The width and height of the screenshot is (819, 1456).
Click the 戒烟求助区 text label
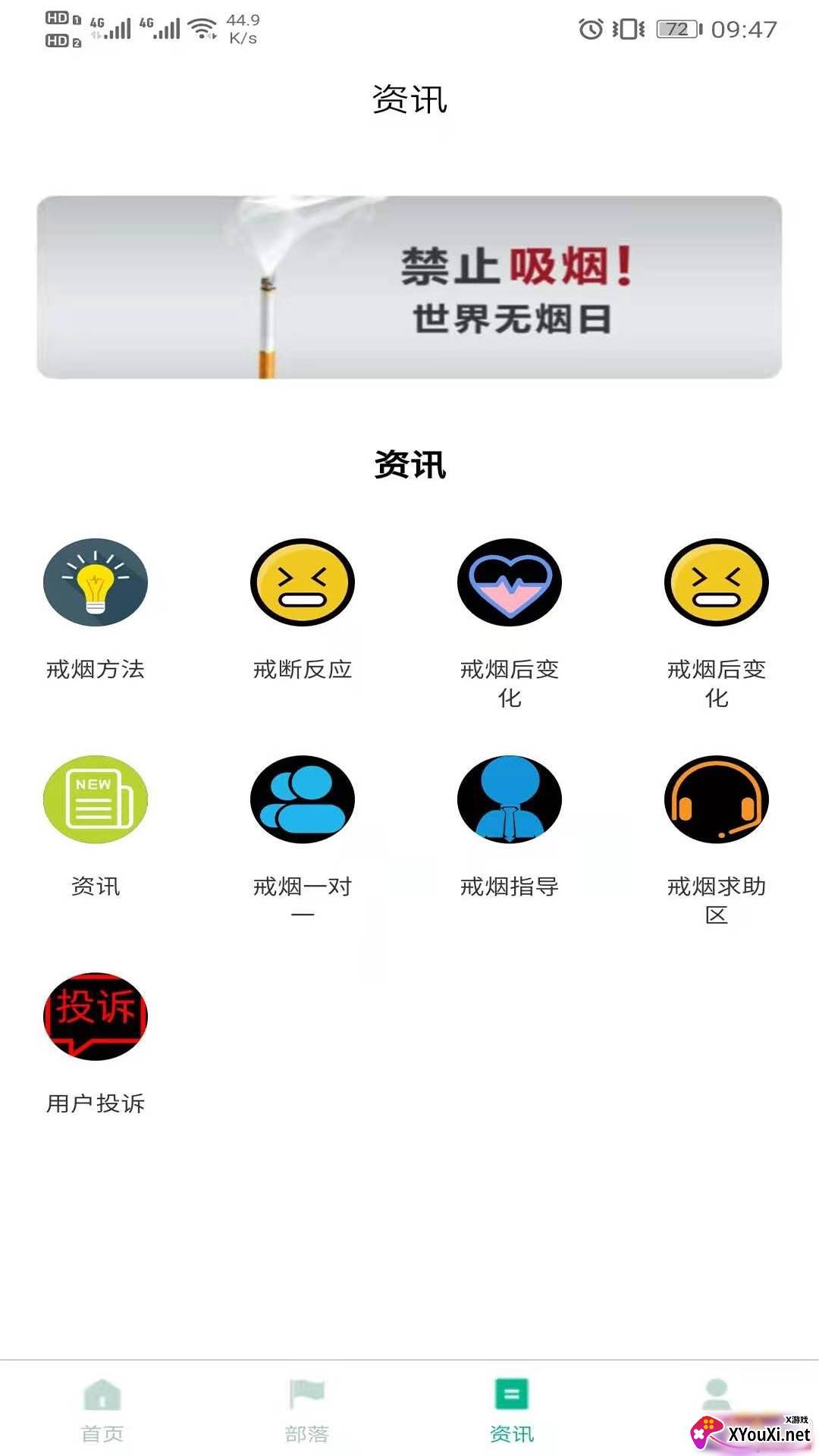(717, 899)
